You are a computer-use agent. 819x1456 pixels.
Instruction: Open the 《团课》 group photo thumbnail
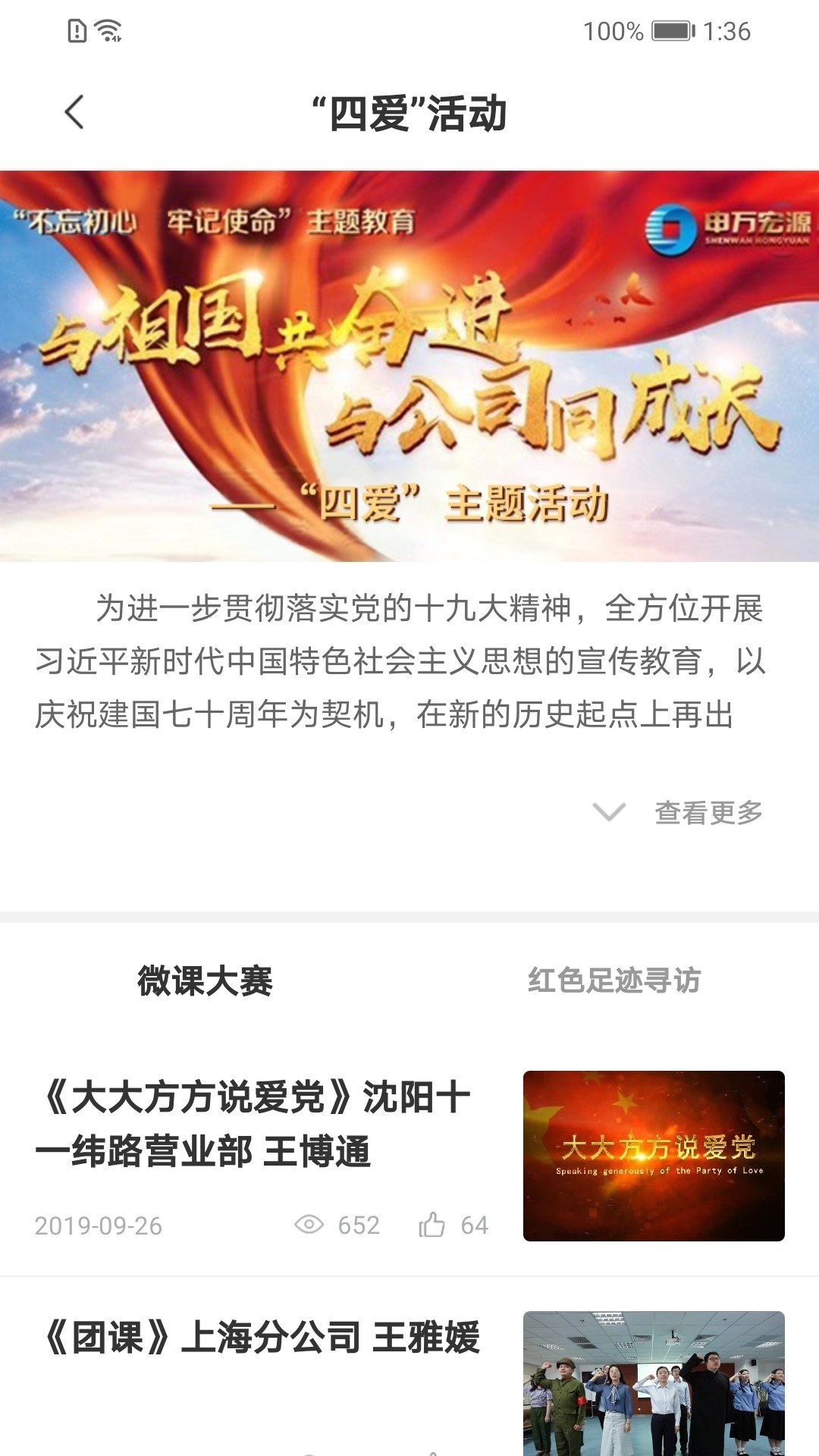point(654,1383)
